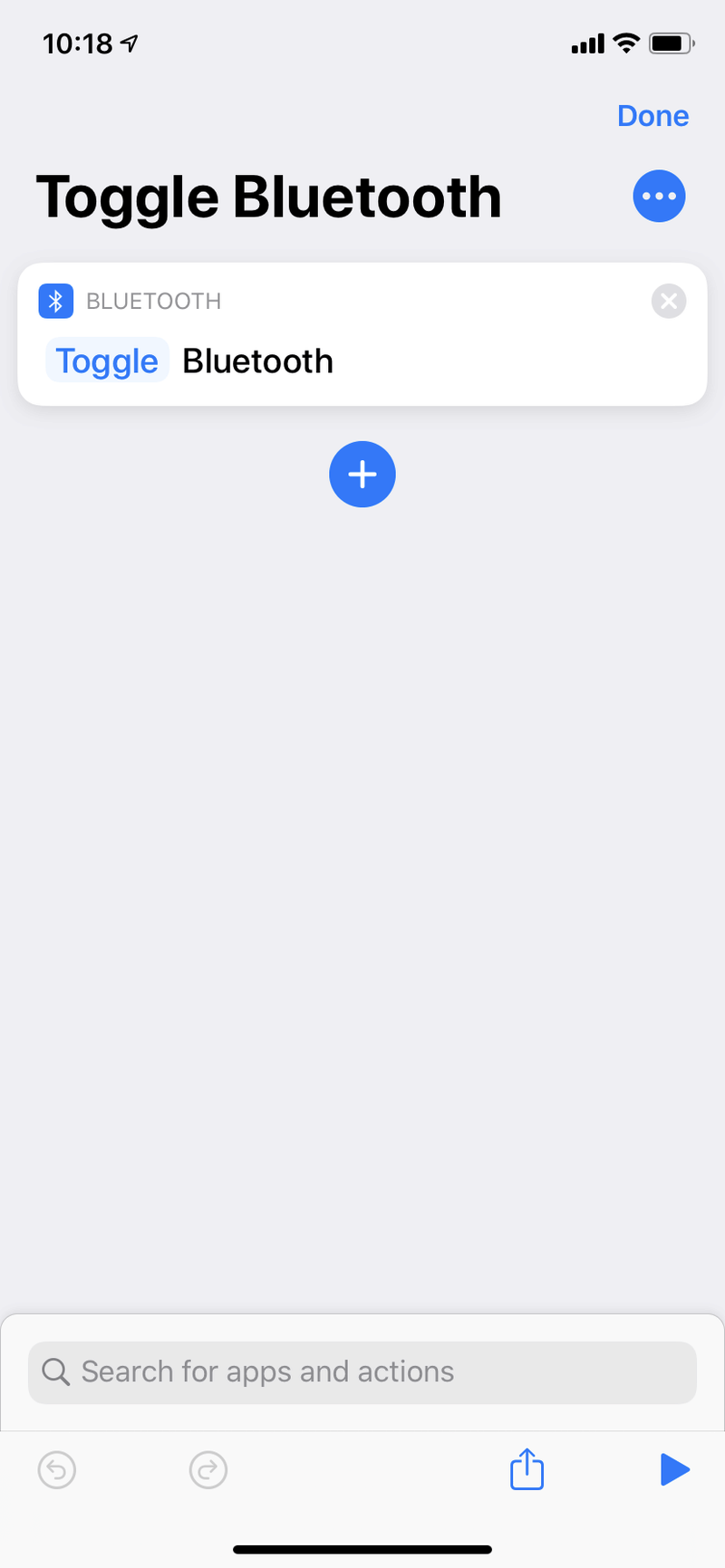Share this shortcut
Viewport: 725px width, 1568px height.
pos(527,1468)
